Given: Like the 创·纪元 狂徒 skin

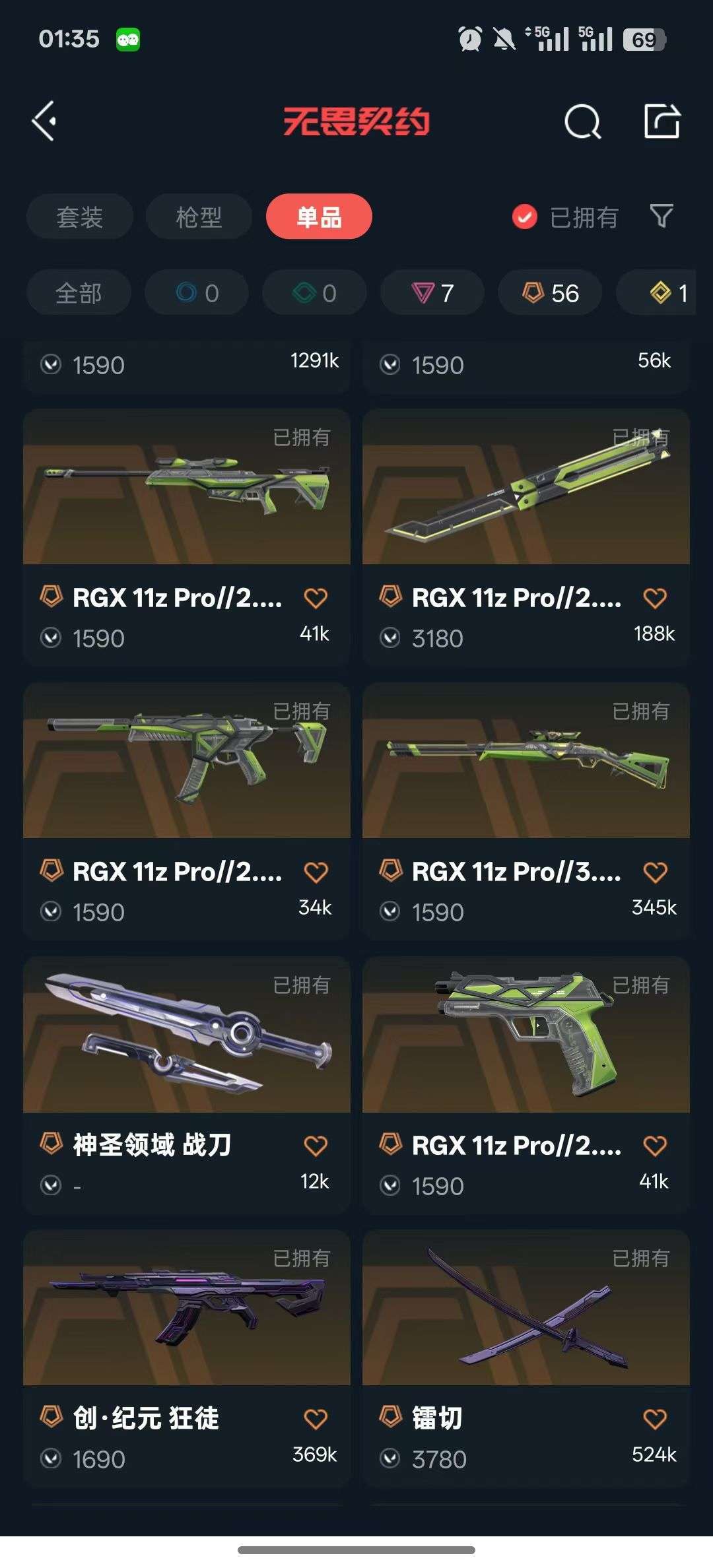Looking at the screenshot, I should [x=316, y=1418].
